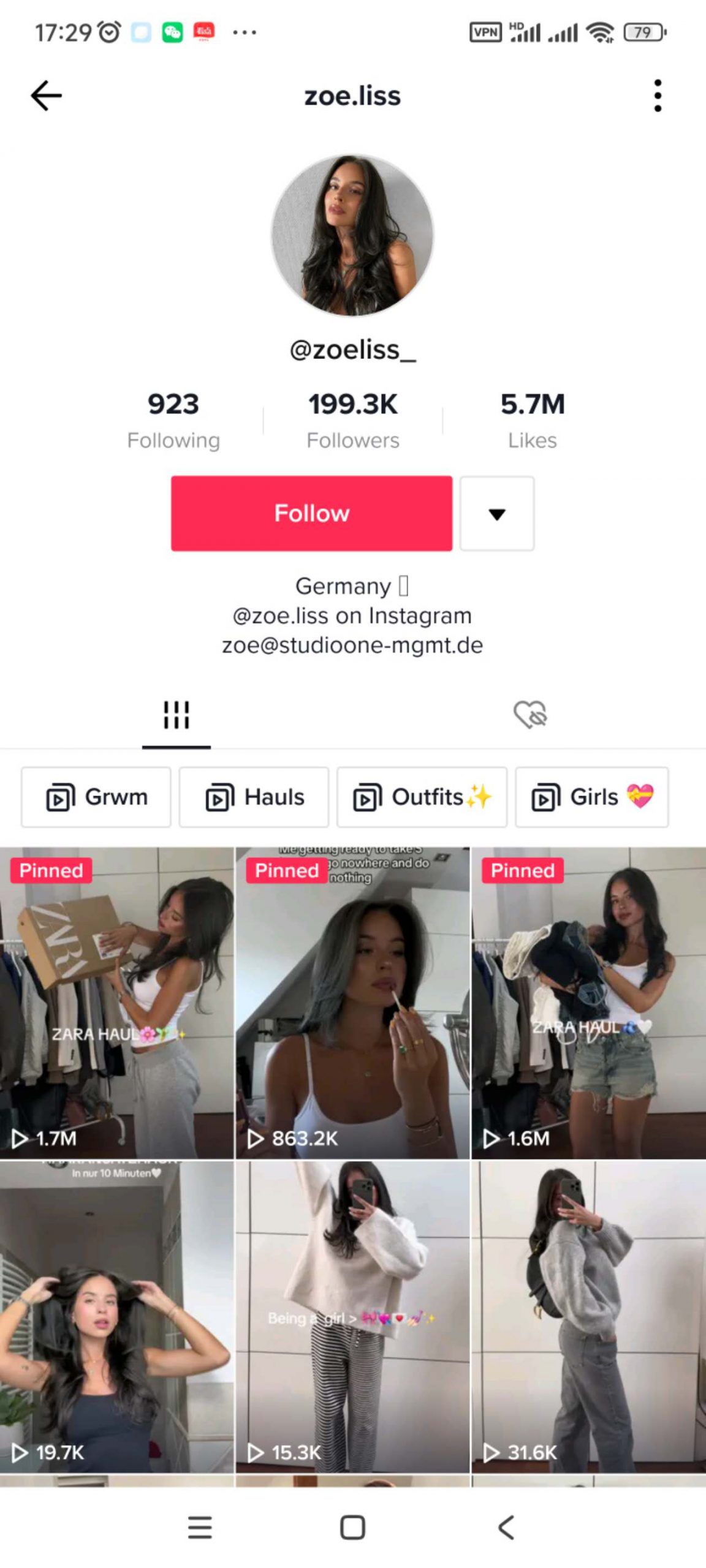Expand suggested accounts dropdown arrow
Viewport: 706px width, 1568px height.
pos(497,513)
